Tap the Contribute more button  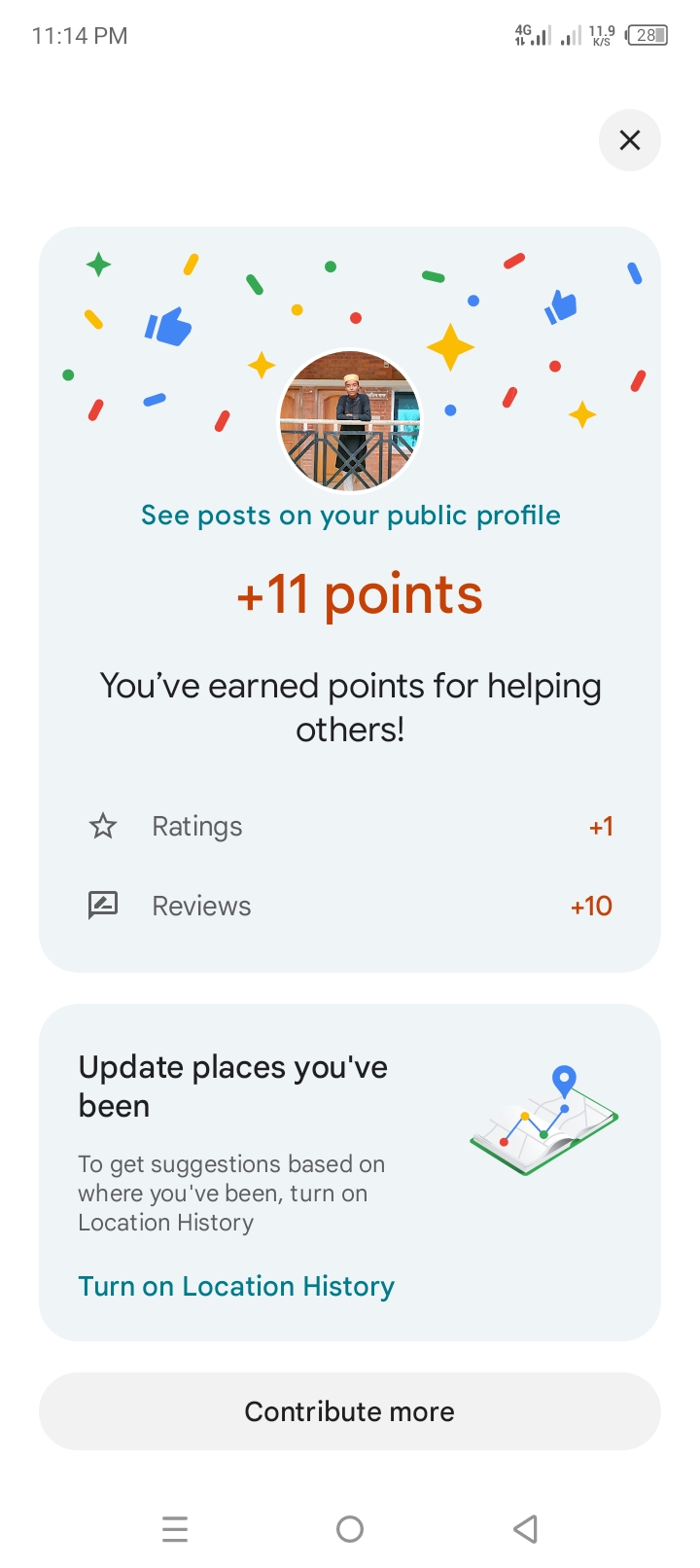(350, 1411)
